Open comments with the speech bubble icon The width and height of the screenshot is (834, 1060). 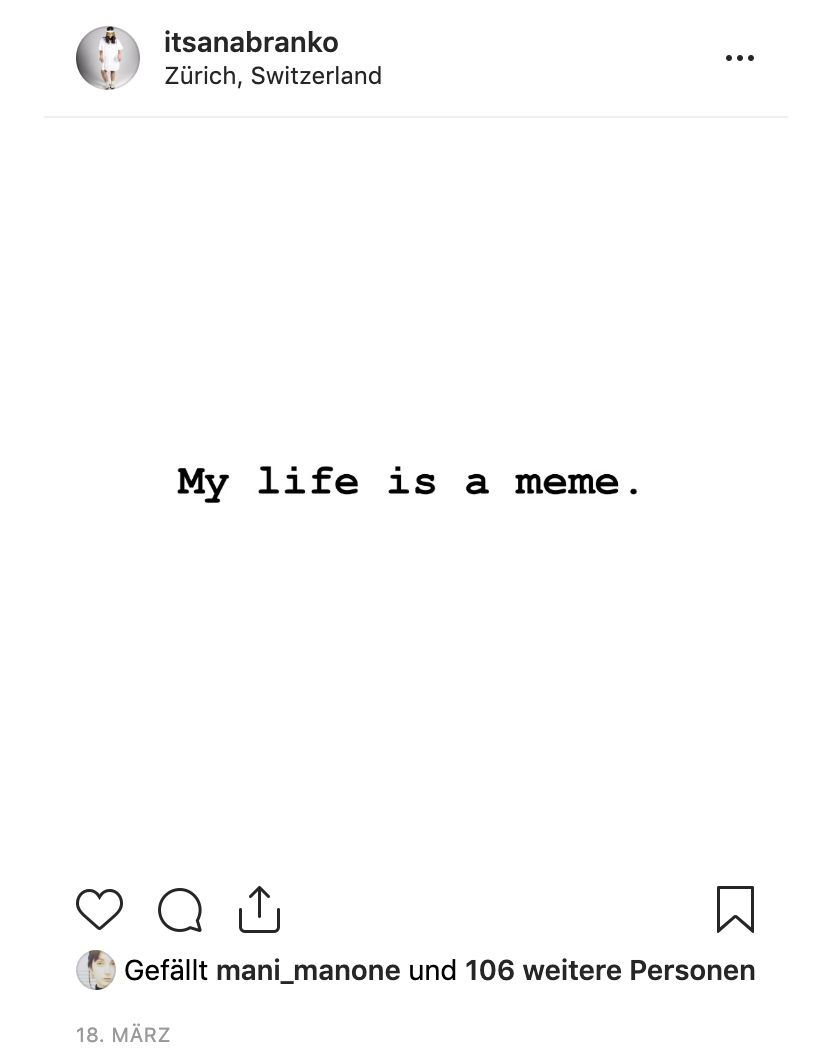click(180, 910)
